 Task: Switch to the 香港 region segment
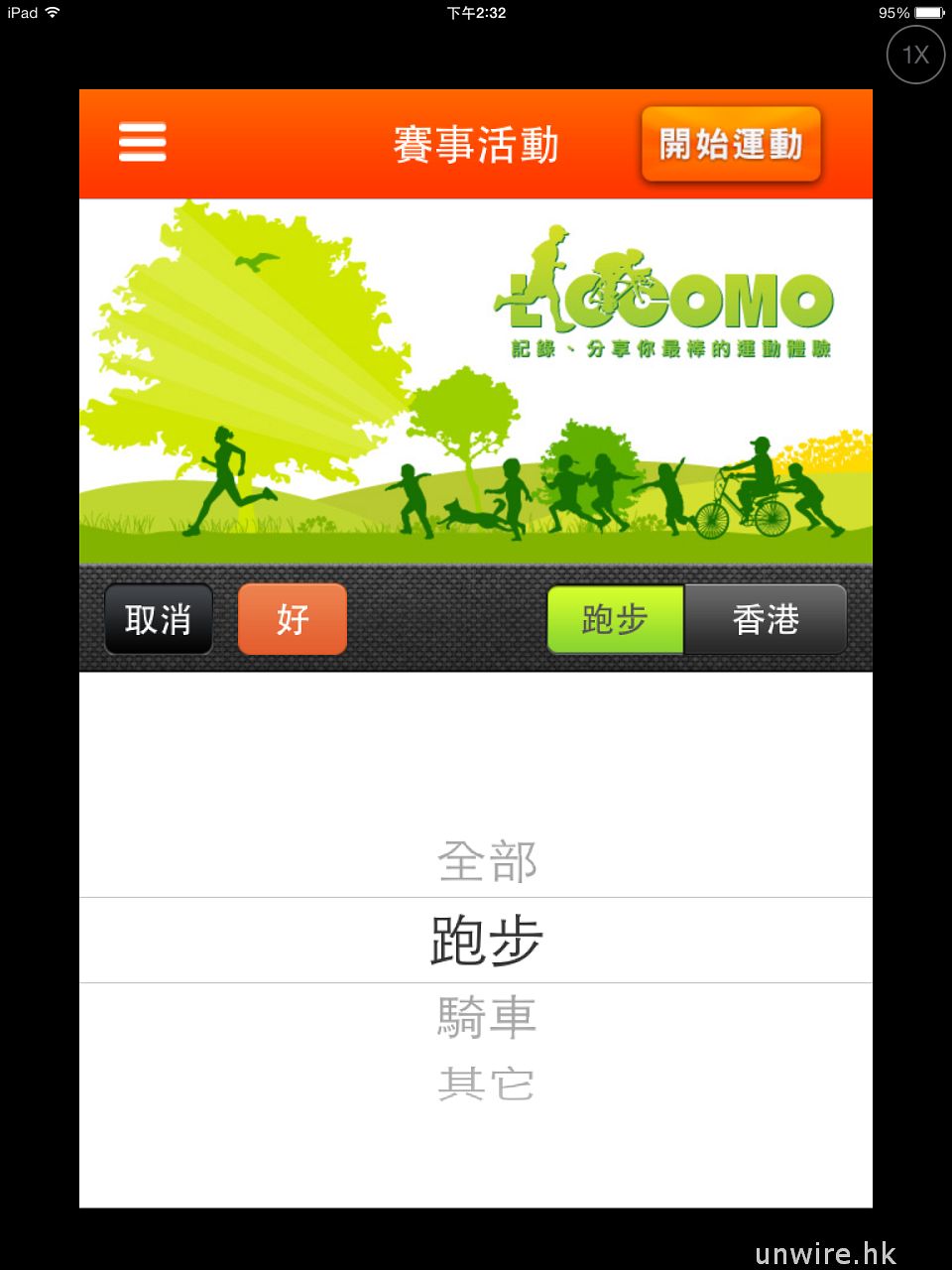coord(766,620)
